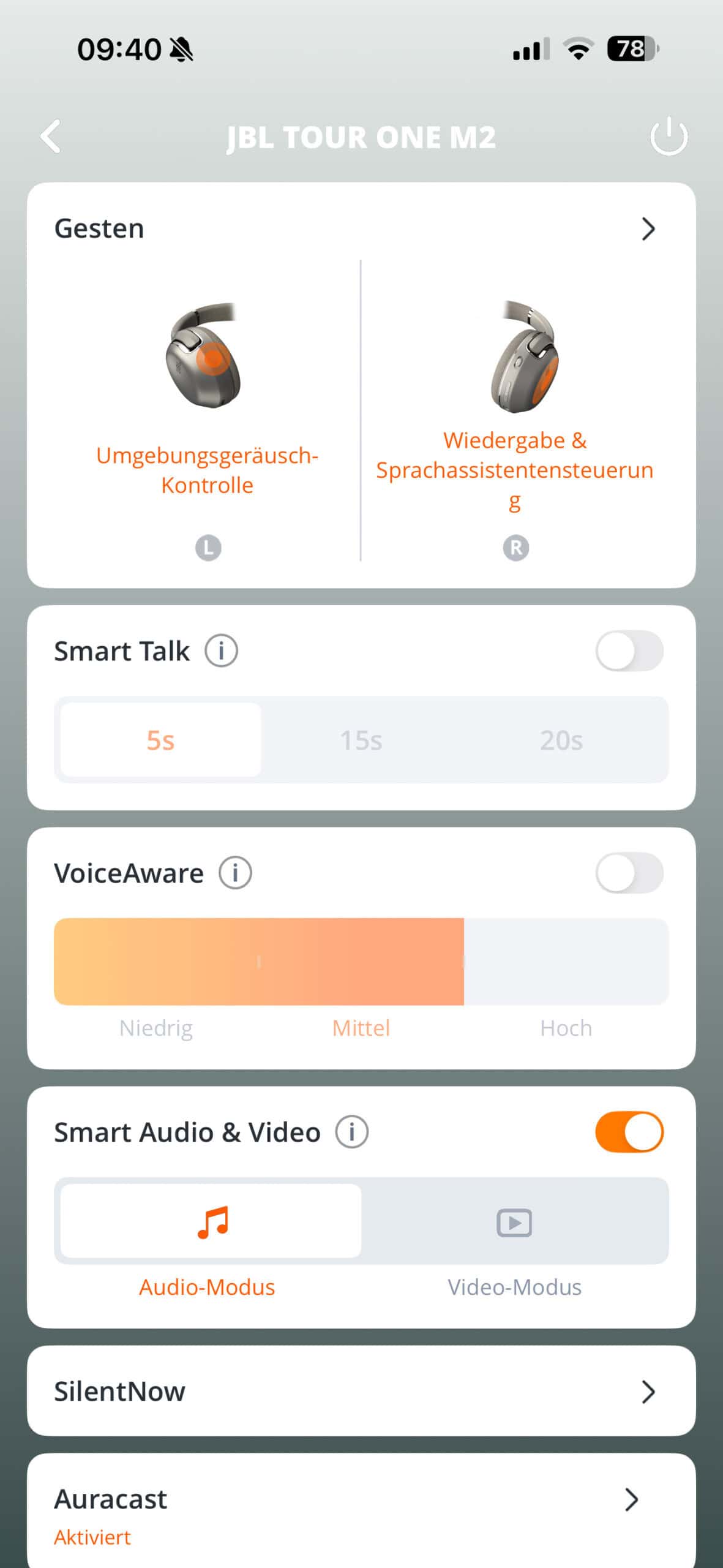Choose the 5s Smart Talk duration
This screenshot has width=723, height=1568.
tap(160, 740)
